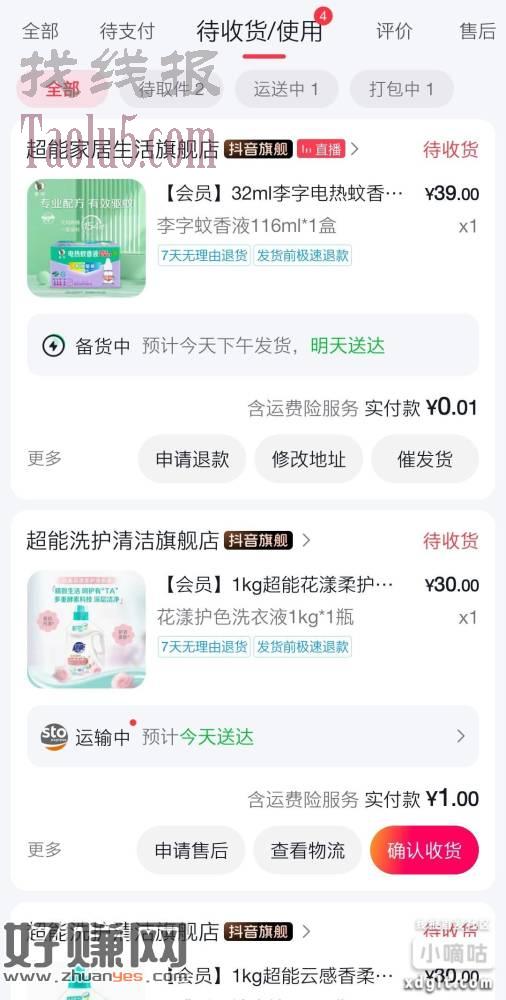
Task: Switch to the 全部 orders tab
Action: 40,31
